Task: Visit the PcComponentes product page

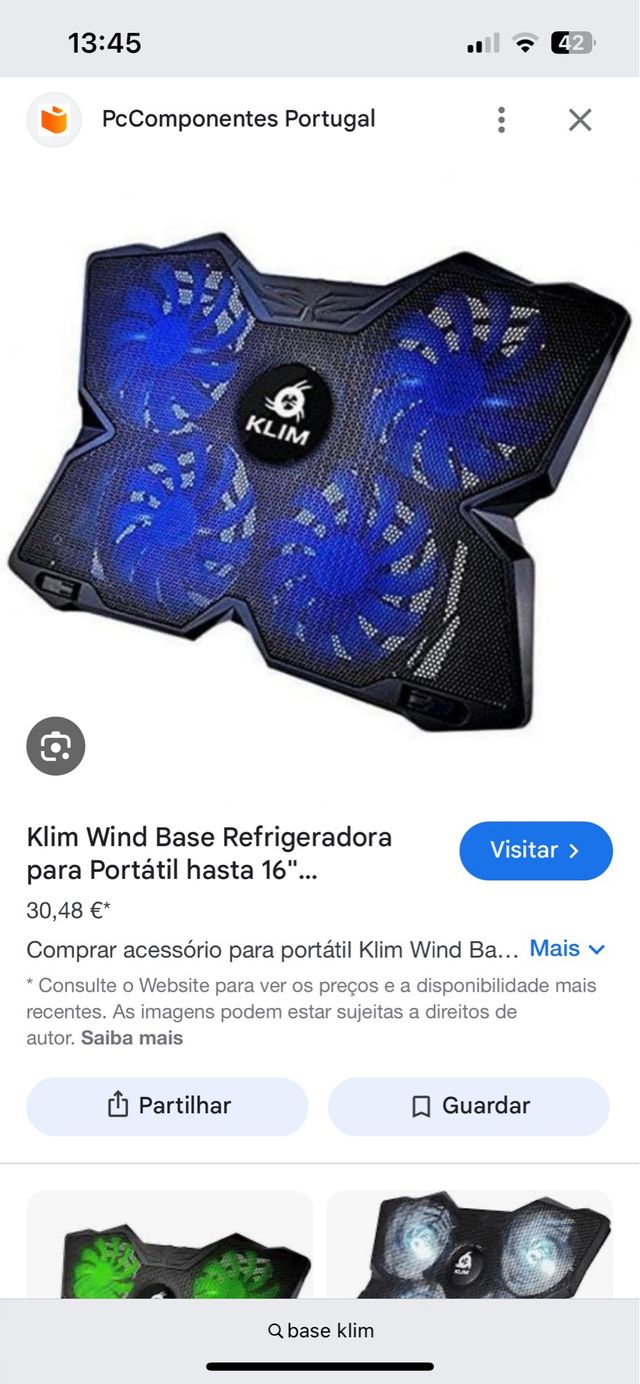Action: coord(535,851)
